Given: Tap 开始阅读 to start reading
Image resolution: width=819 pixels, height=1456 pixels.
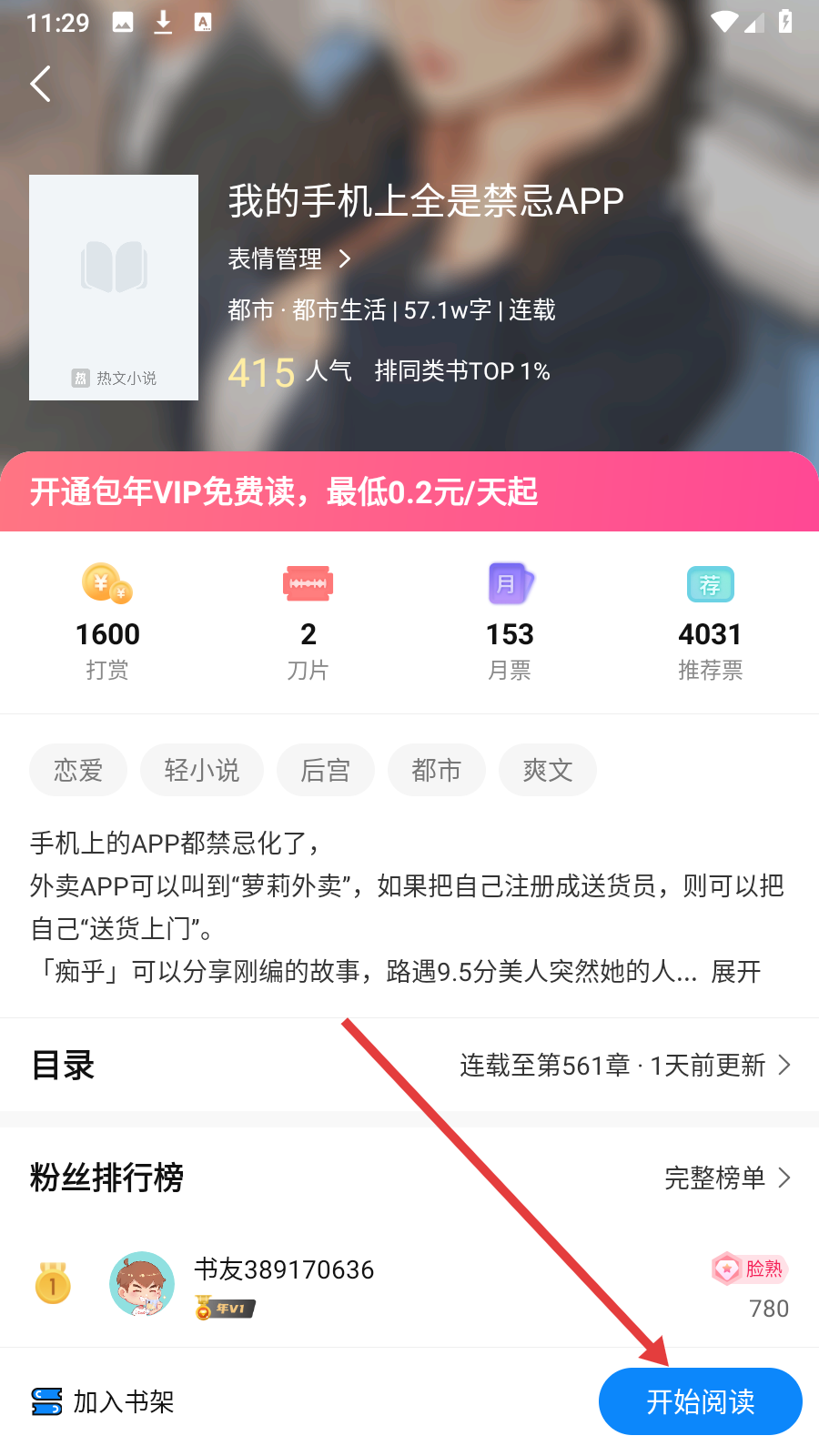Looking at the screenshot, I should click(701, 1401).
